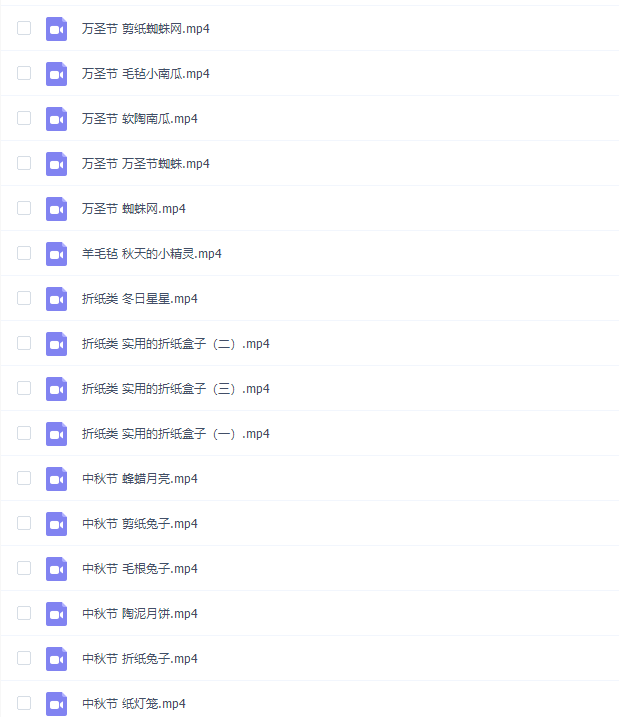Mark checkbox next to 折纸类 实用的折纸盒子（一）.mp4
619x717 pixels.
point(24,434)
